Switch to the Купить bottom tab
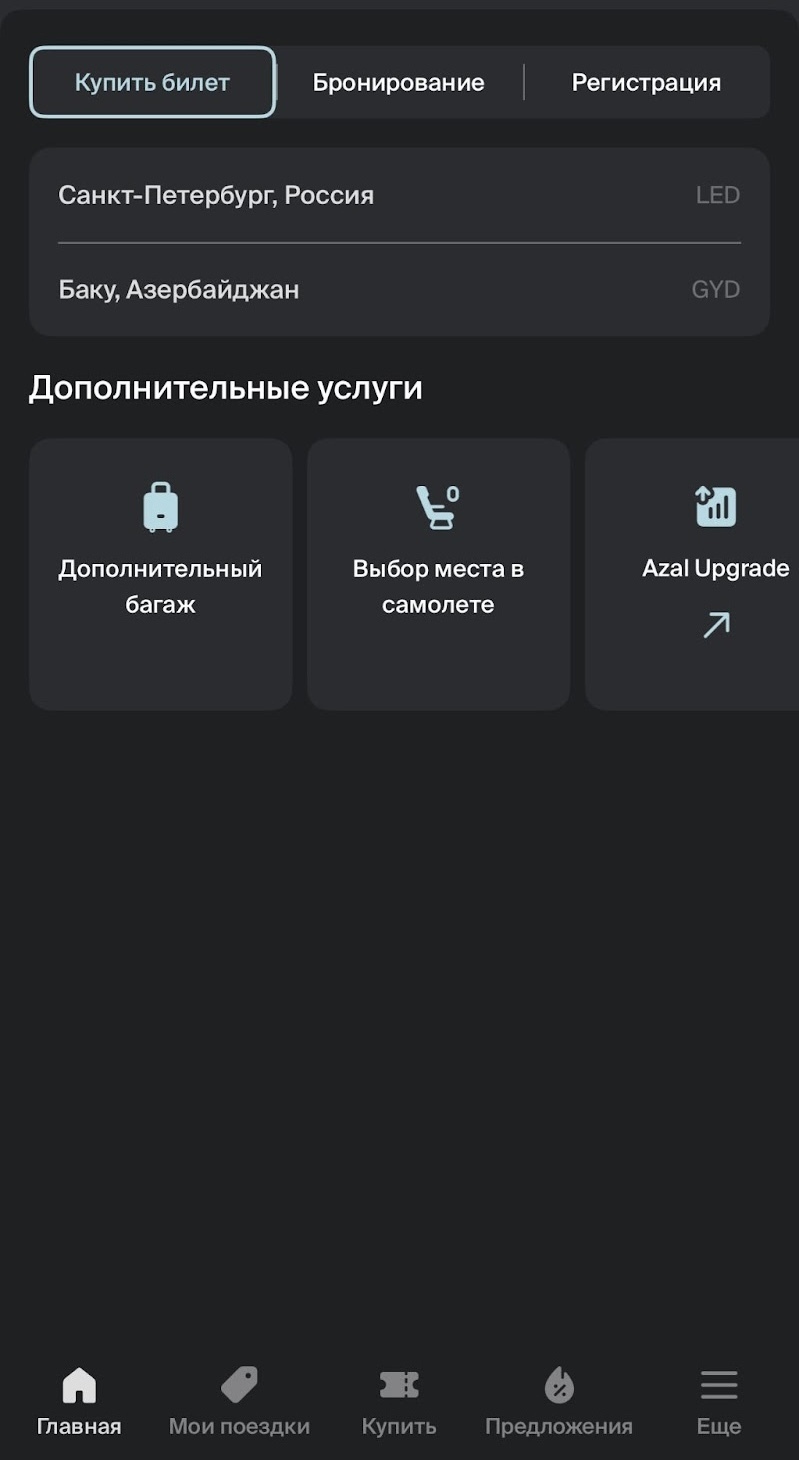Image resolution: width=799 pixels, height=1460 pixels. tap(399, 1402)
